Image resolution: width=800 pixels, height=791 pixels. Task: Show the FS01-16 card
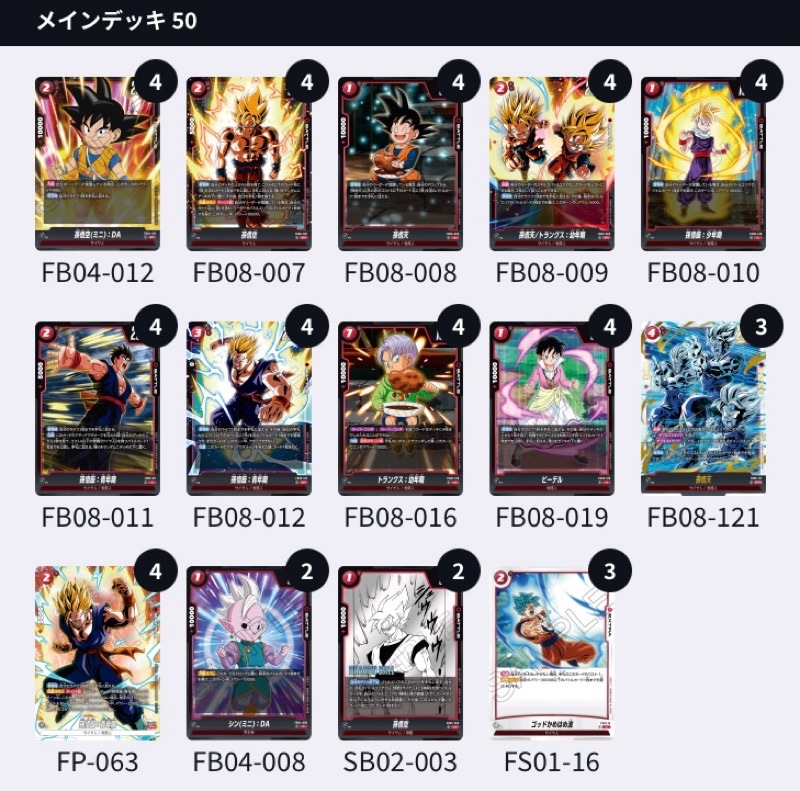tap(552, 653)
